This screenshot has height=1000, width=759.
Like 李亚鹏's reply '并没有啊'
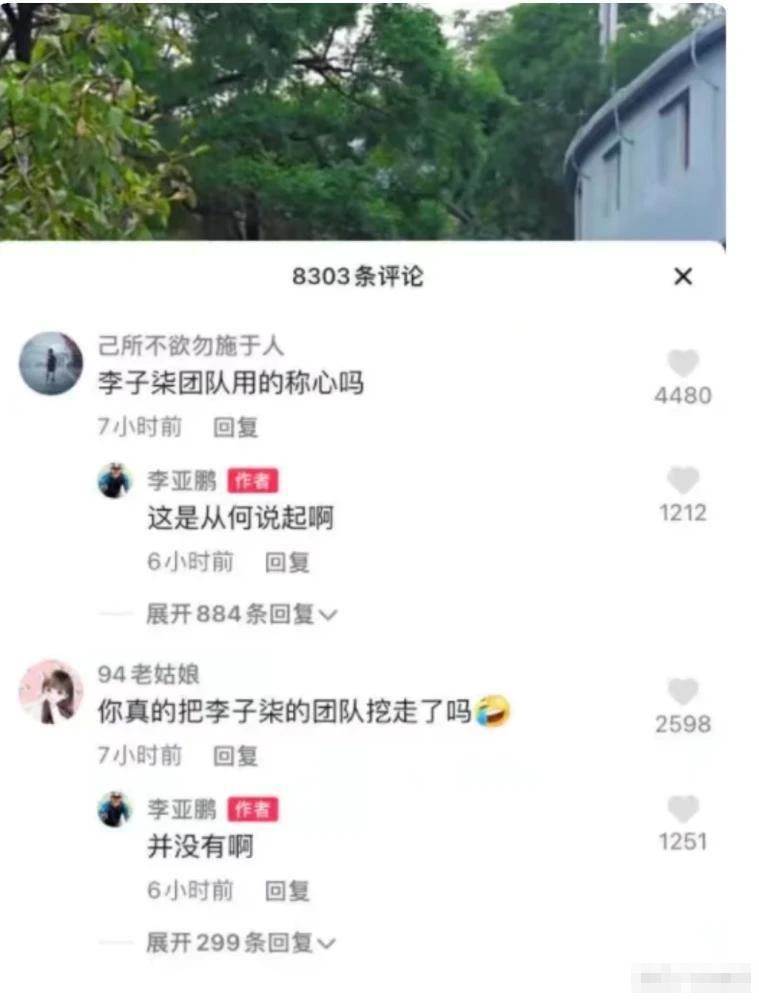point(683,810)
